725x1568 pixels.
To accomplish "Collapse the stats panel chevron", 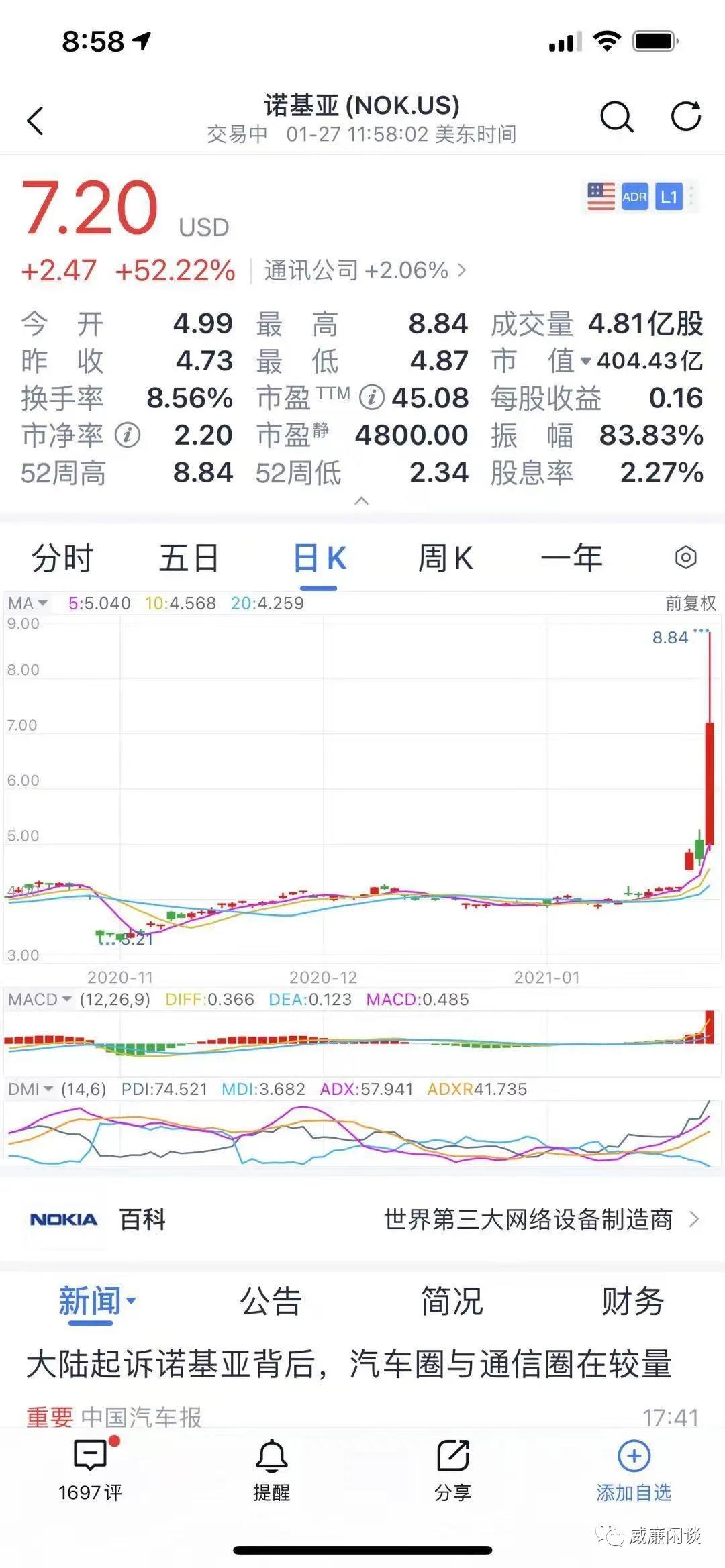I will [362, 501].
